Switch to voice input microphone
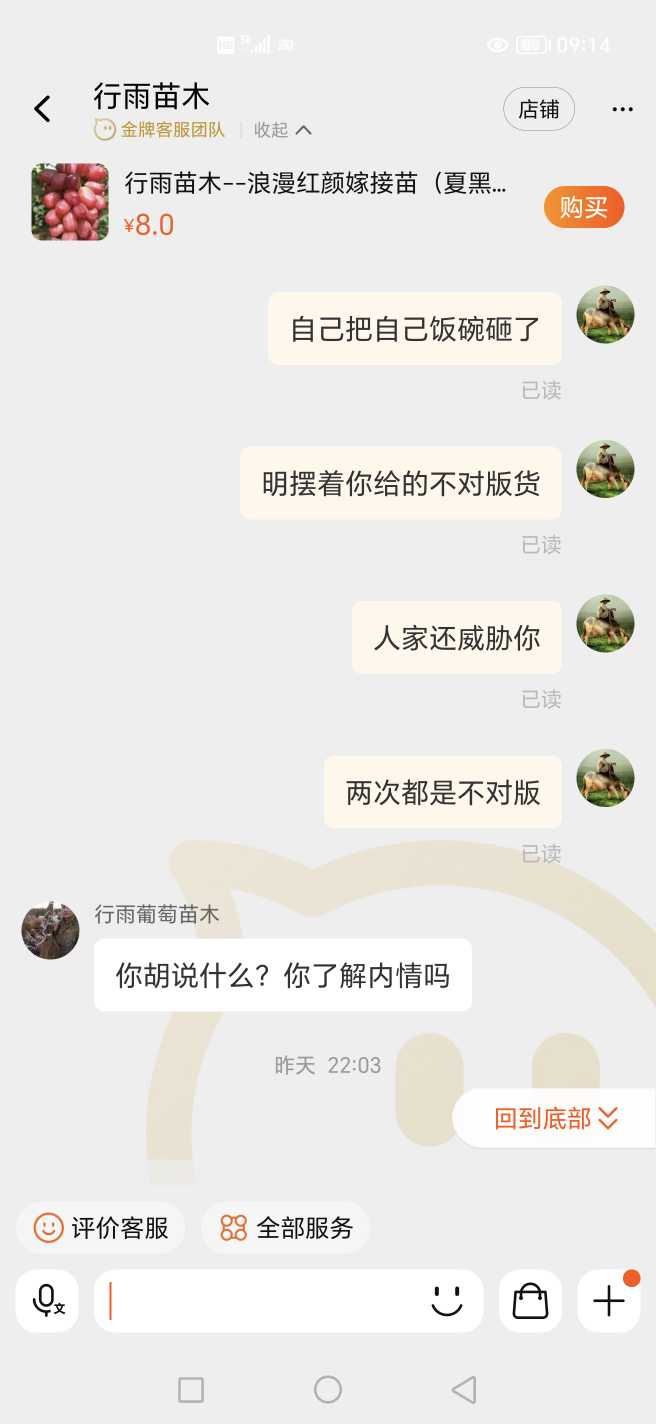 tap(47, 1301)
